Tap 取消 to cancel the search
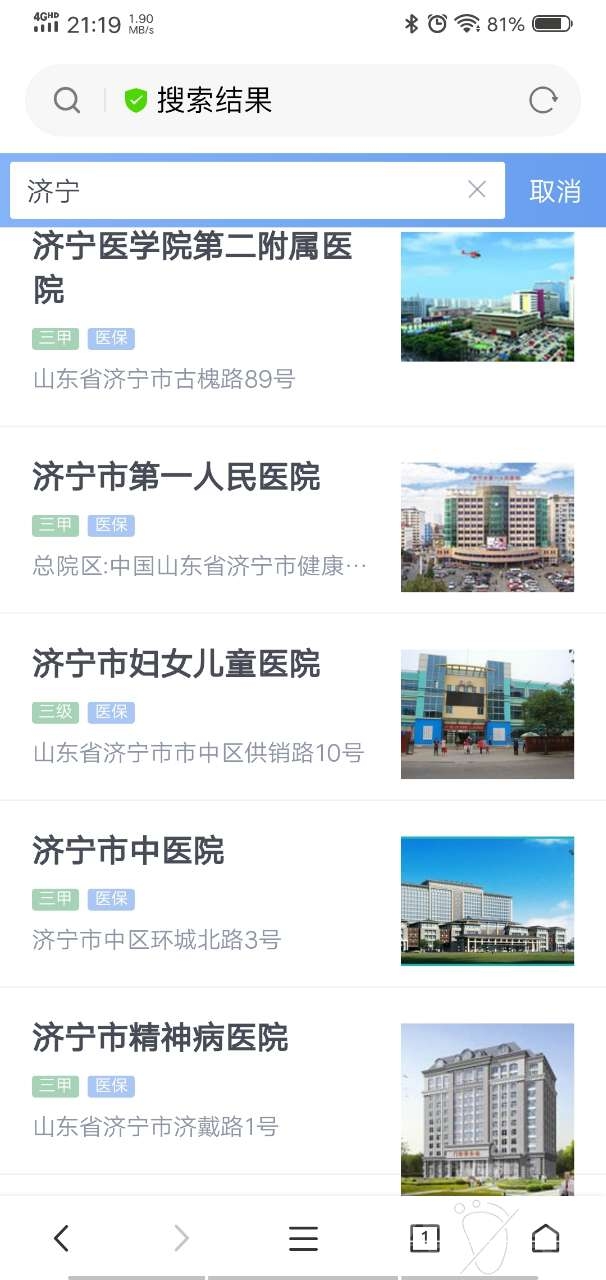Viewport: 606px width, 1280px height. click(x=555, y=191)
